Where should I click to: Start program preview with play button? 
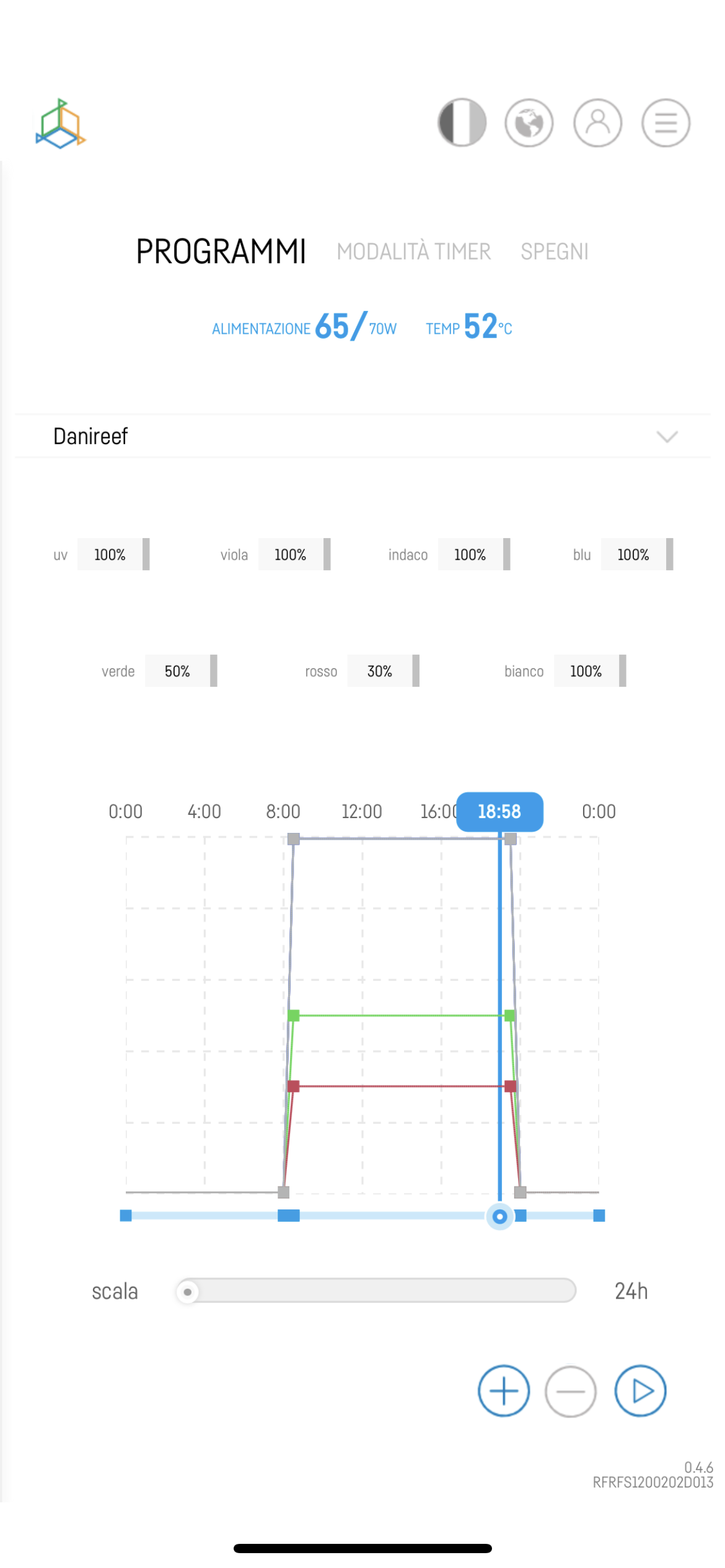click(640, 1391)
